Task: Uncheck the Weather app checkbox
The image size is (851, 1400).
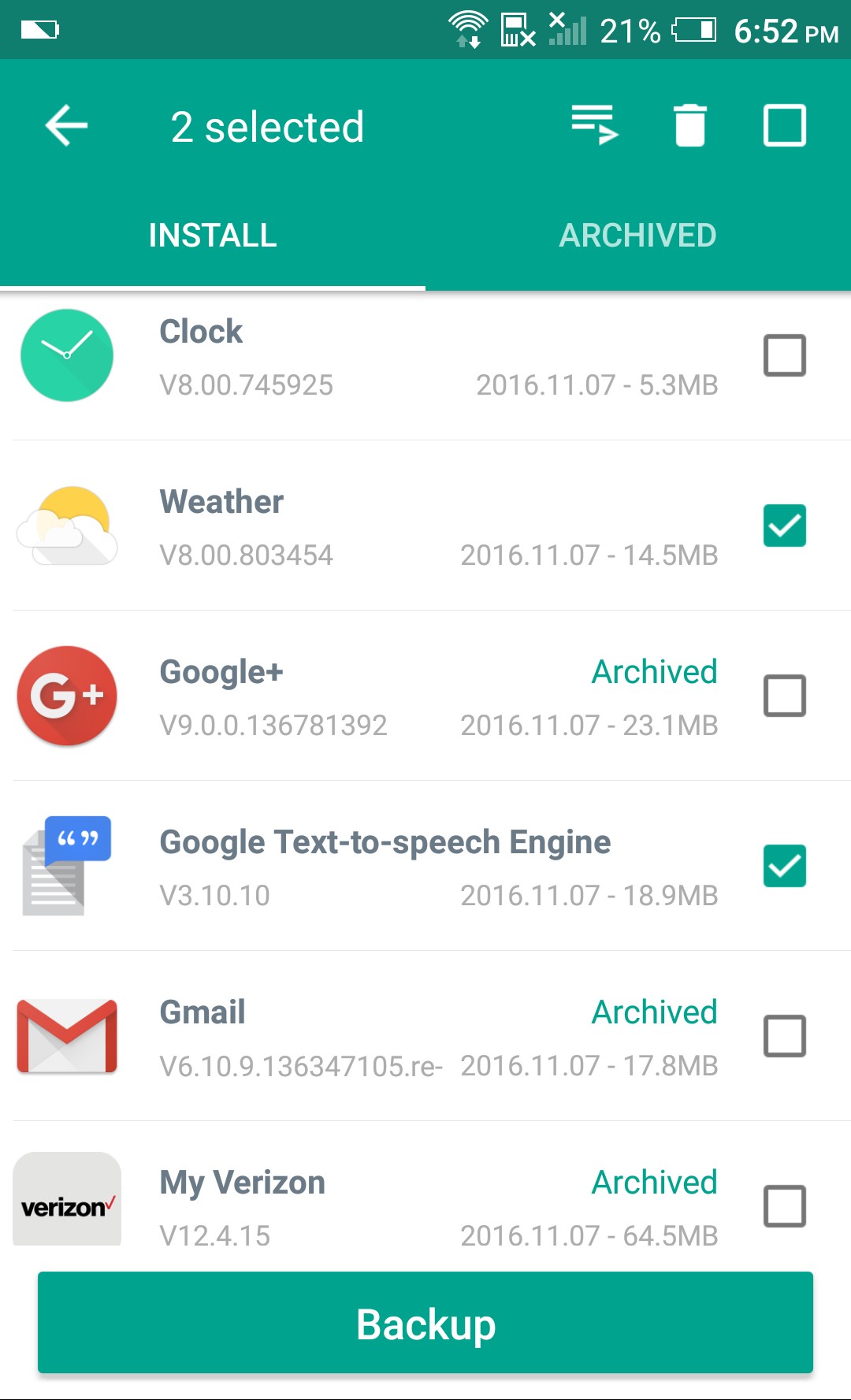Action: pyautogui.click(x=785, y=525)
